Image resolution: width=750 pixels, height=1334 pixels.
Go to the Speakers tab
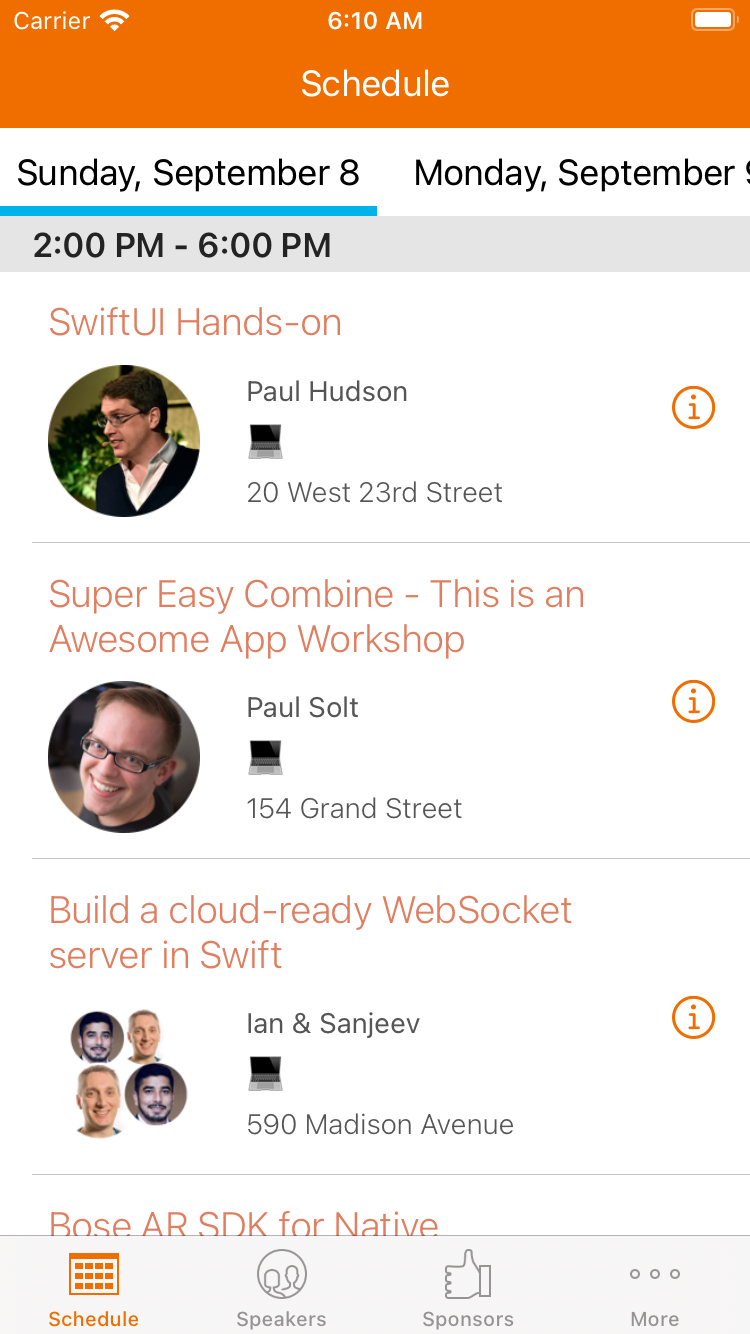(x=281, y=1288)
